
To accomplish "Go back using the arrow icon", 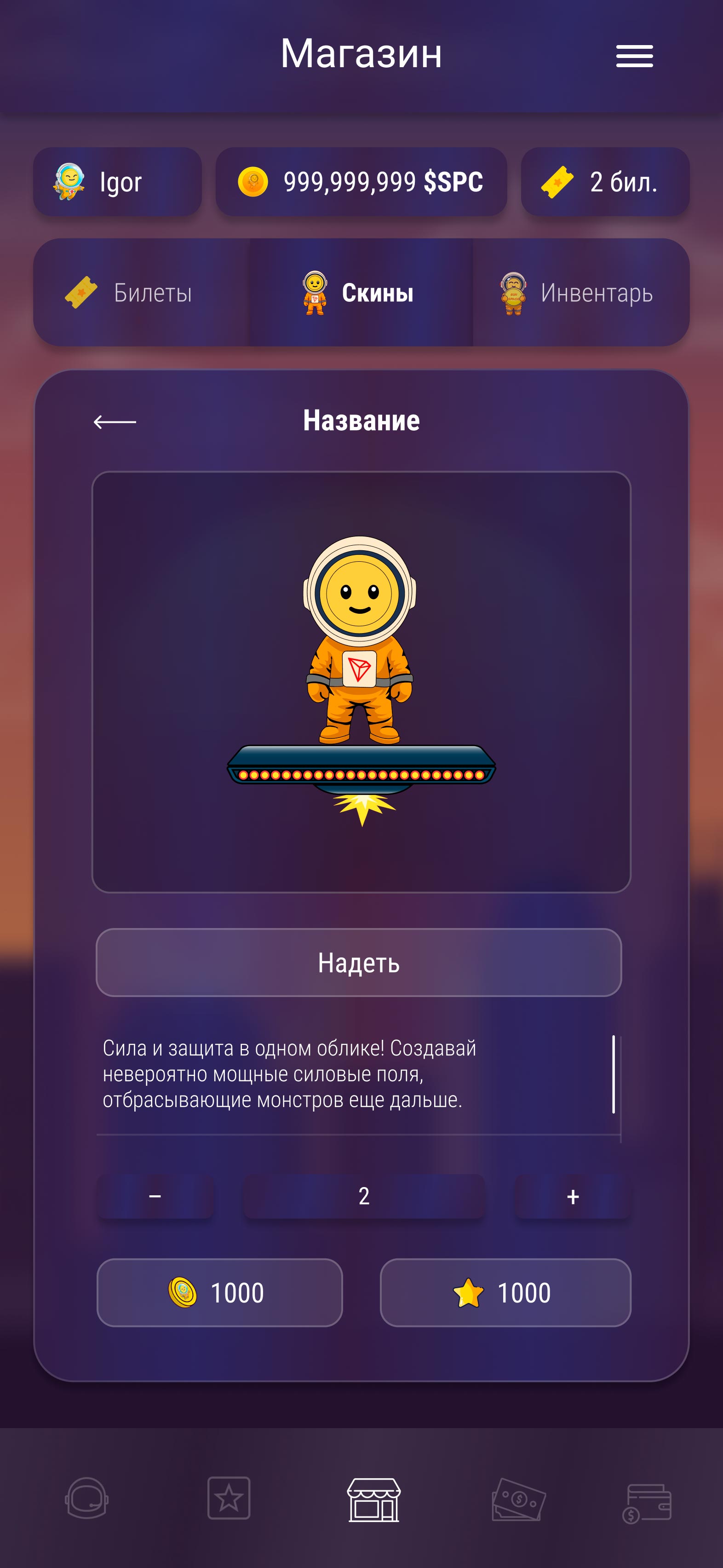I will (x=115, y=421).
